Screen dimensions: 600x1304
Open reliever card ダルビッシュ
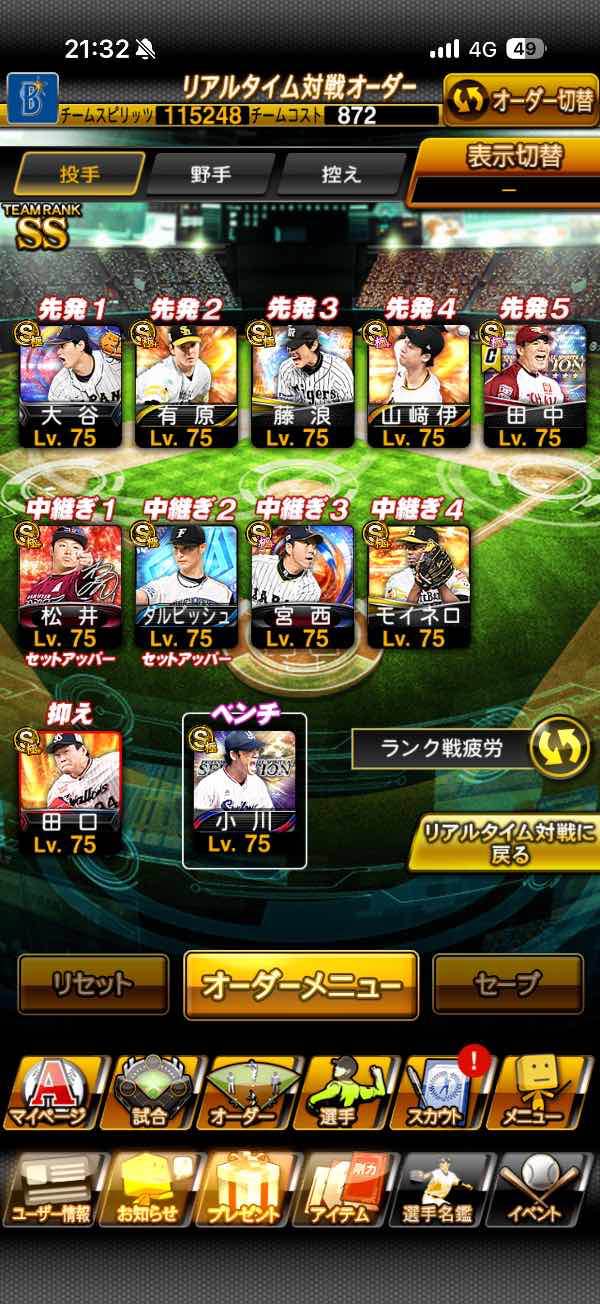[x=187, y=585]
